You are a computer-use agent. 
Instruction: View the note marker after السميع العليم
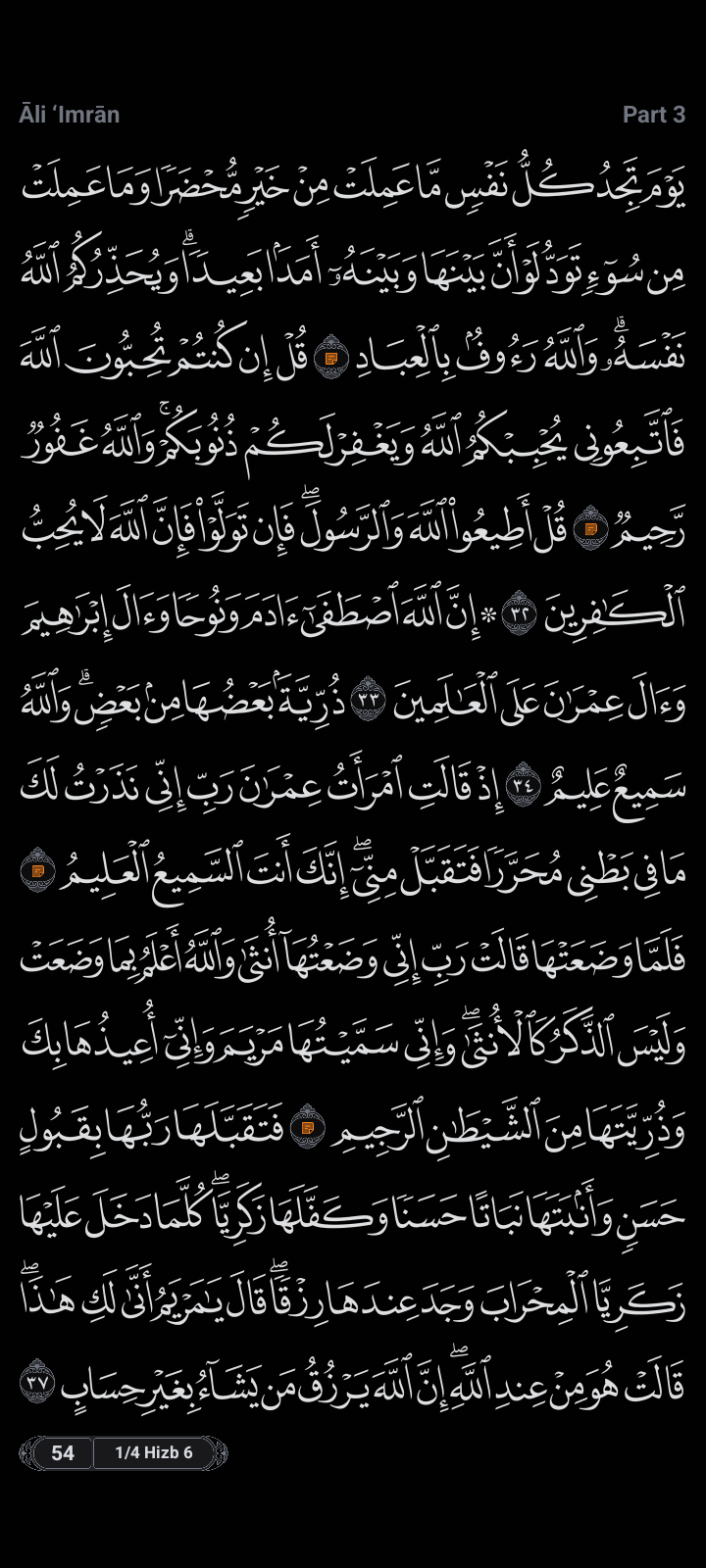point(37,870)
